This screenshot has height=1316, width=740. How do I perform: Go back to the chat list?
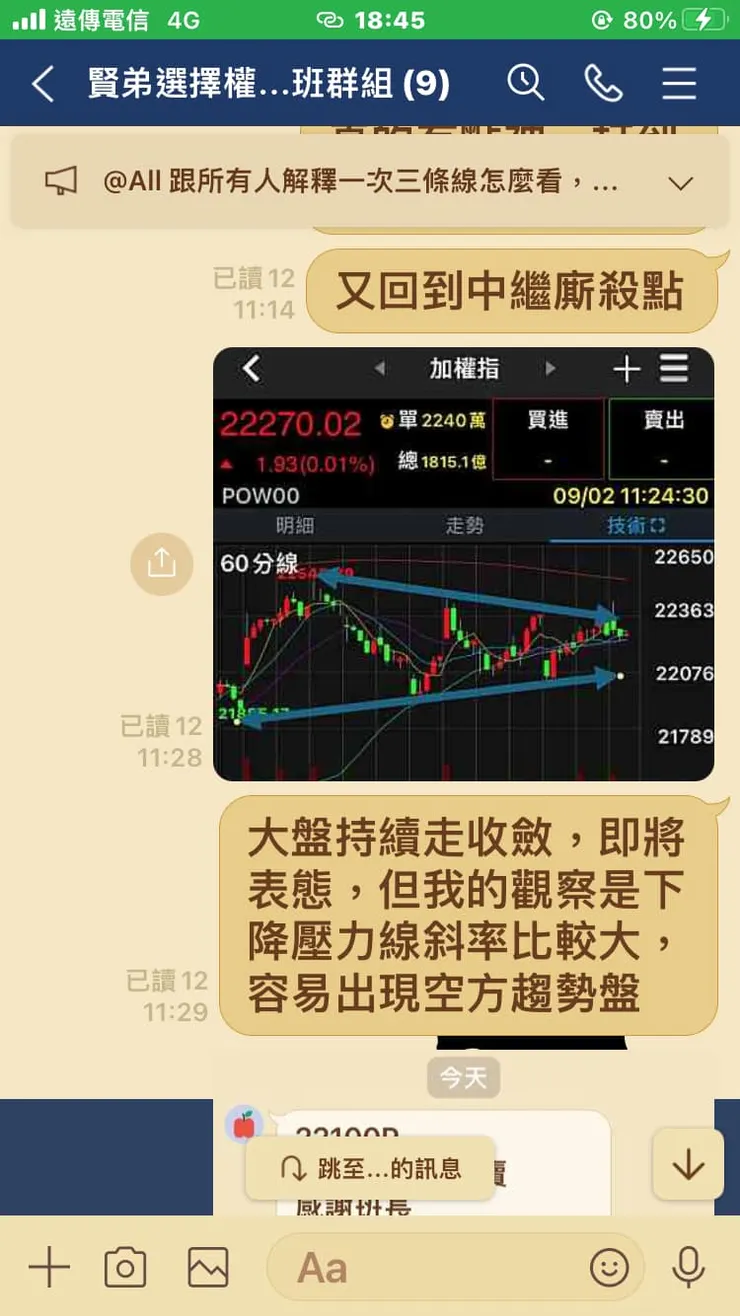42,84
